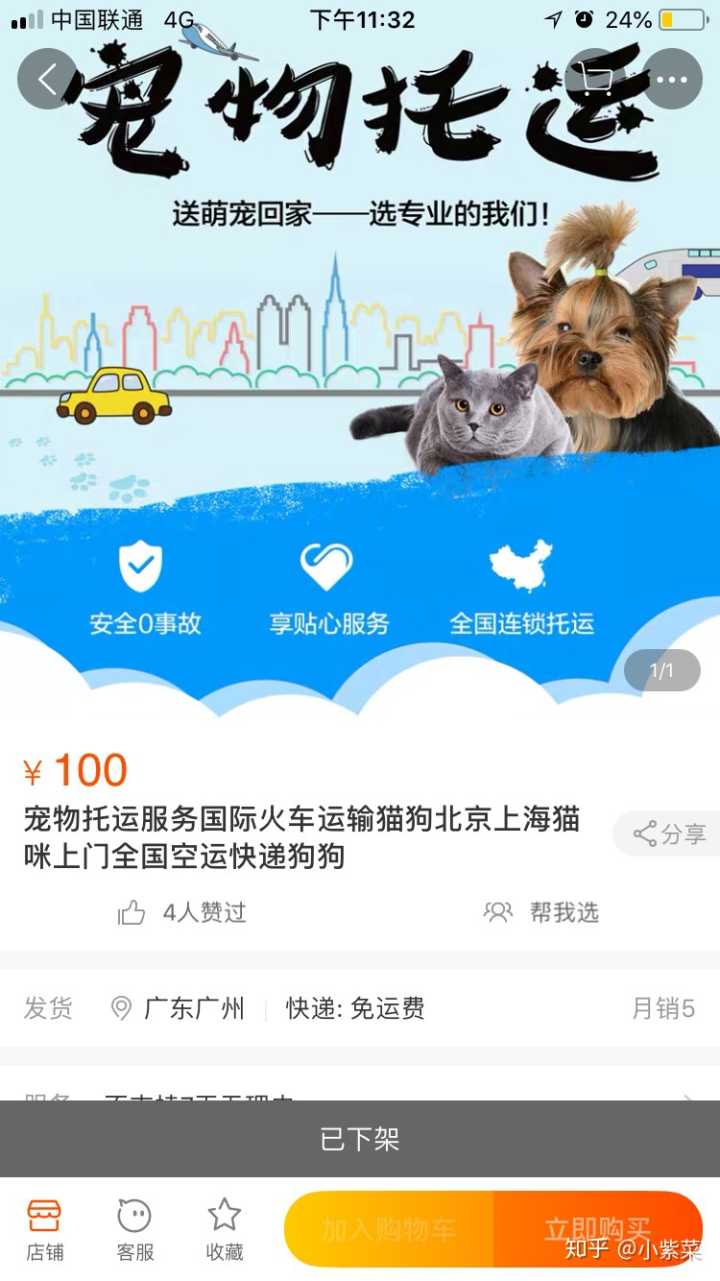
Task: Tap 加入购物车 button
Action: click(x=389, y=1229)
